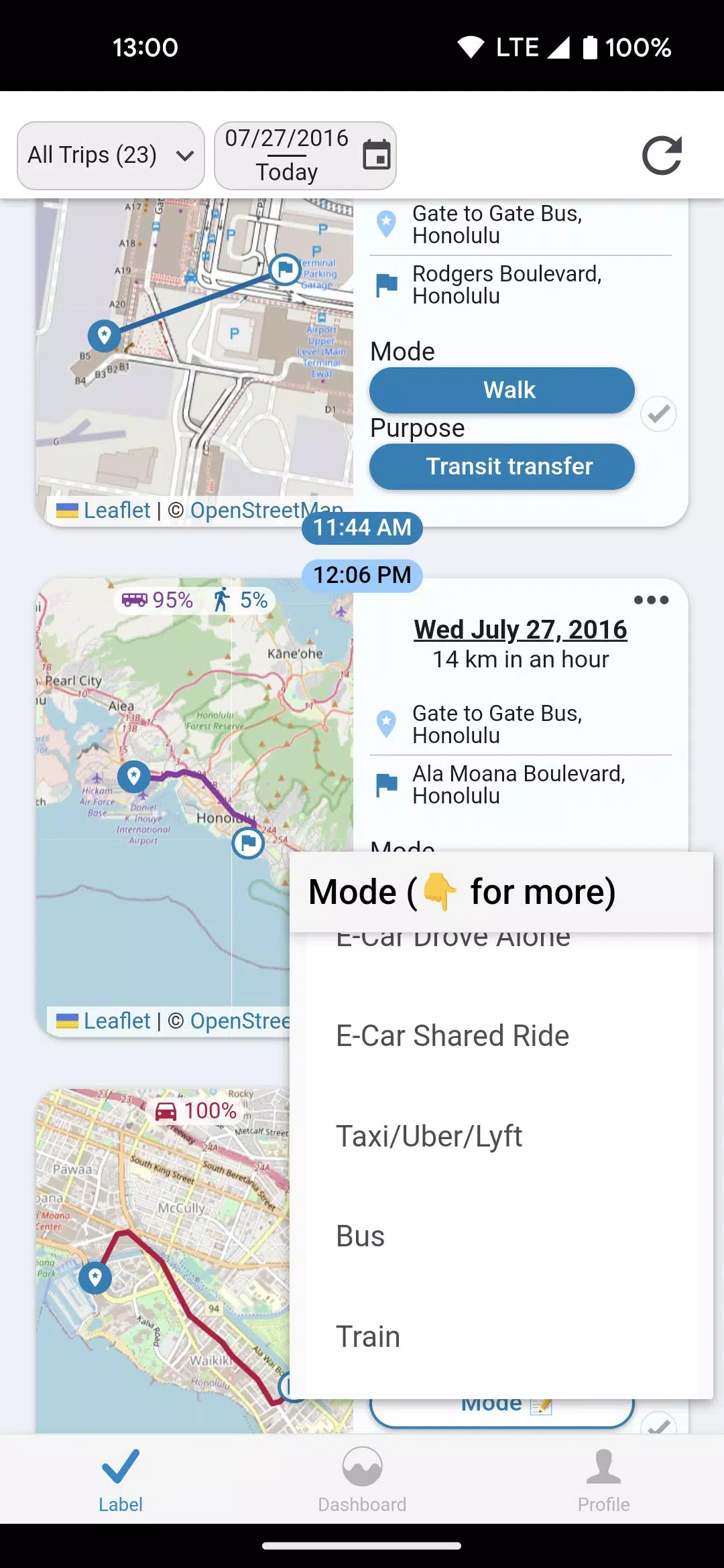Screen dimensions: 724x1568
Task: Refresh the trip list
Action: click(662, 155)
